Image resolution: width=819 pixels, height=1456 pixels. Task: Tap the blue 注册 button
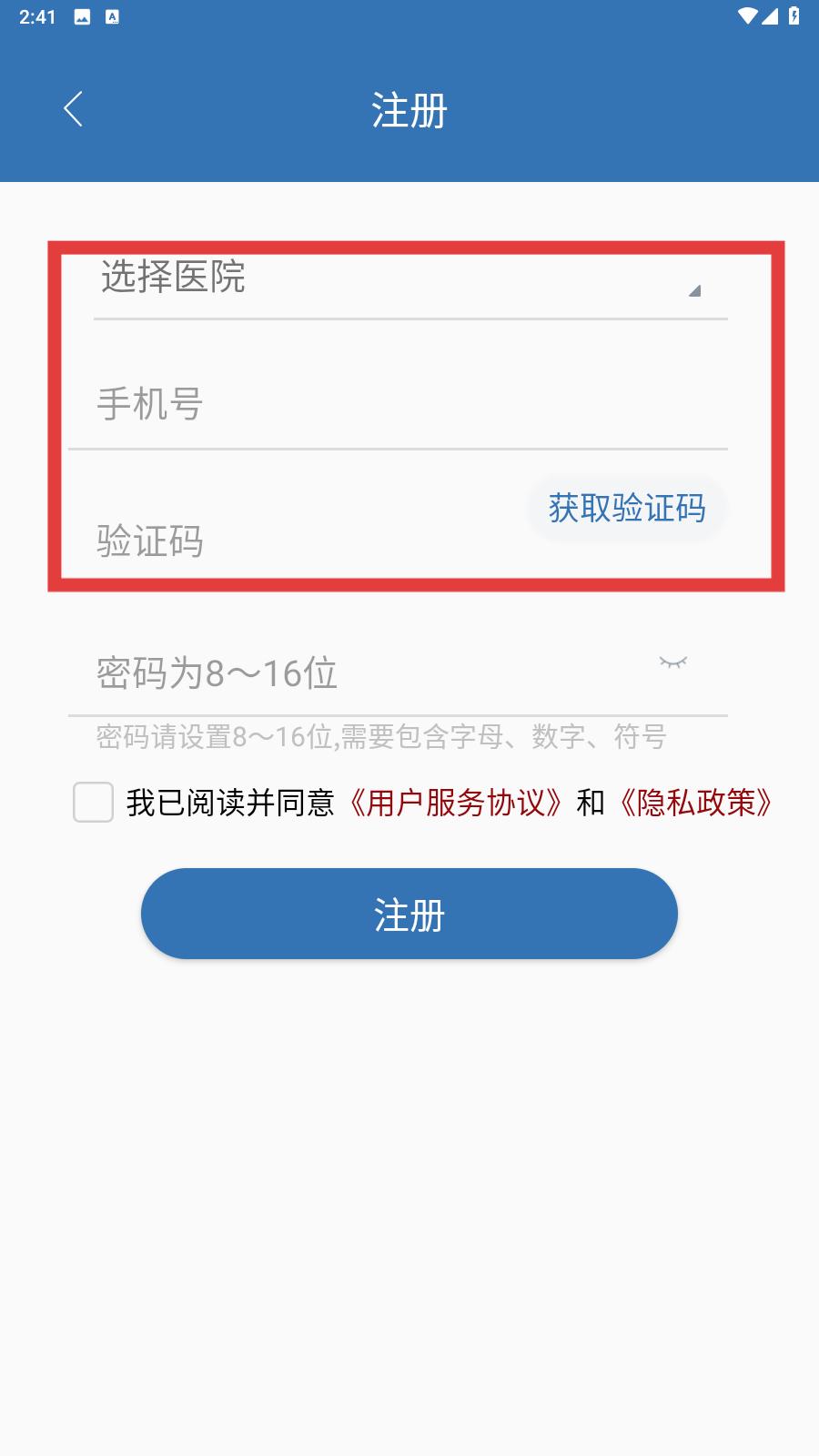pyautogui.click(x=409, y=914)
